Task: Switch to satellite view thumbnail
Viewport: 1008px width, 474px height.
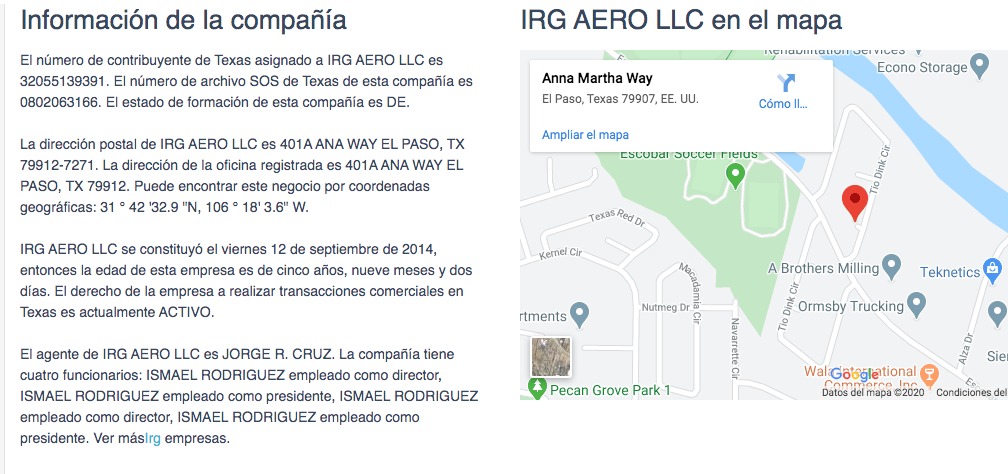Action: pos(551,356)
